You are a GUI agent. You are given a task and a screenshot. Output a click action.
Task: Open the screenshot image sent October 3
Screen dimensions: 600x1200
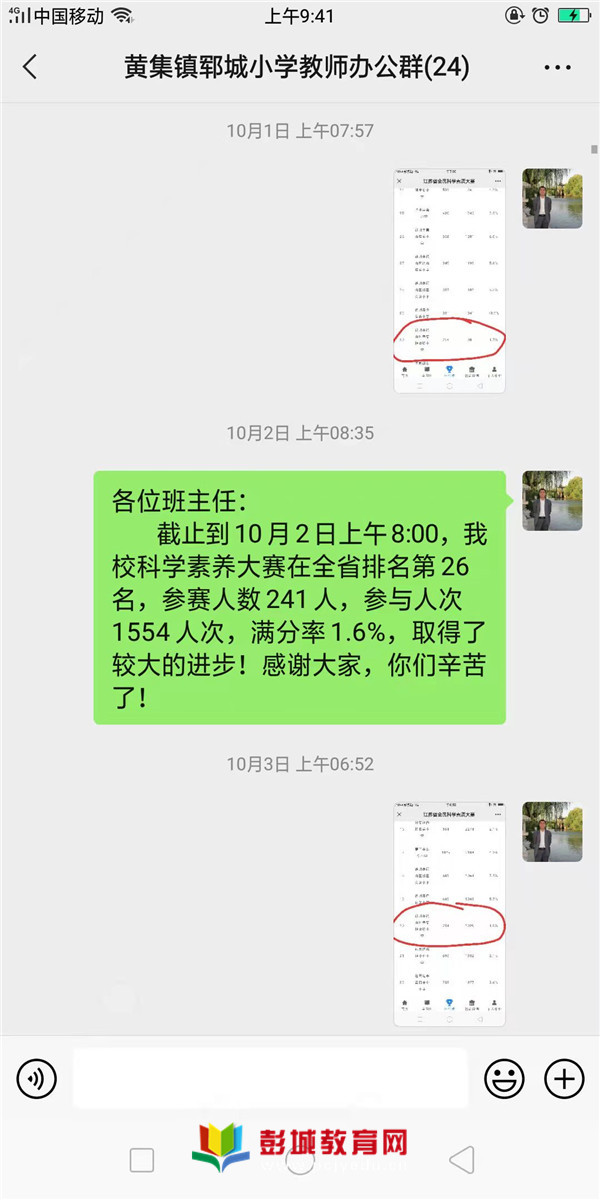point(449,913)
